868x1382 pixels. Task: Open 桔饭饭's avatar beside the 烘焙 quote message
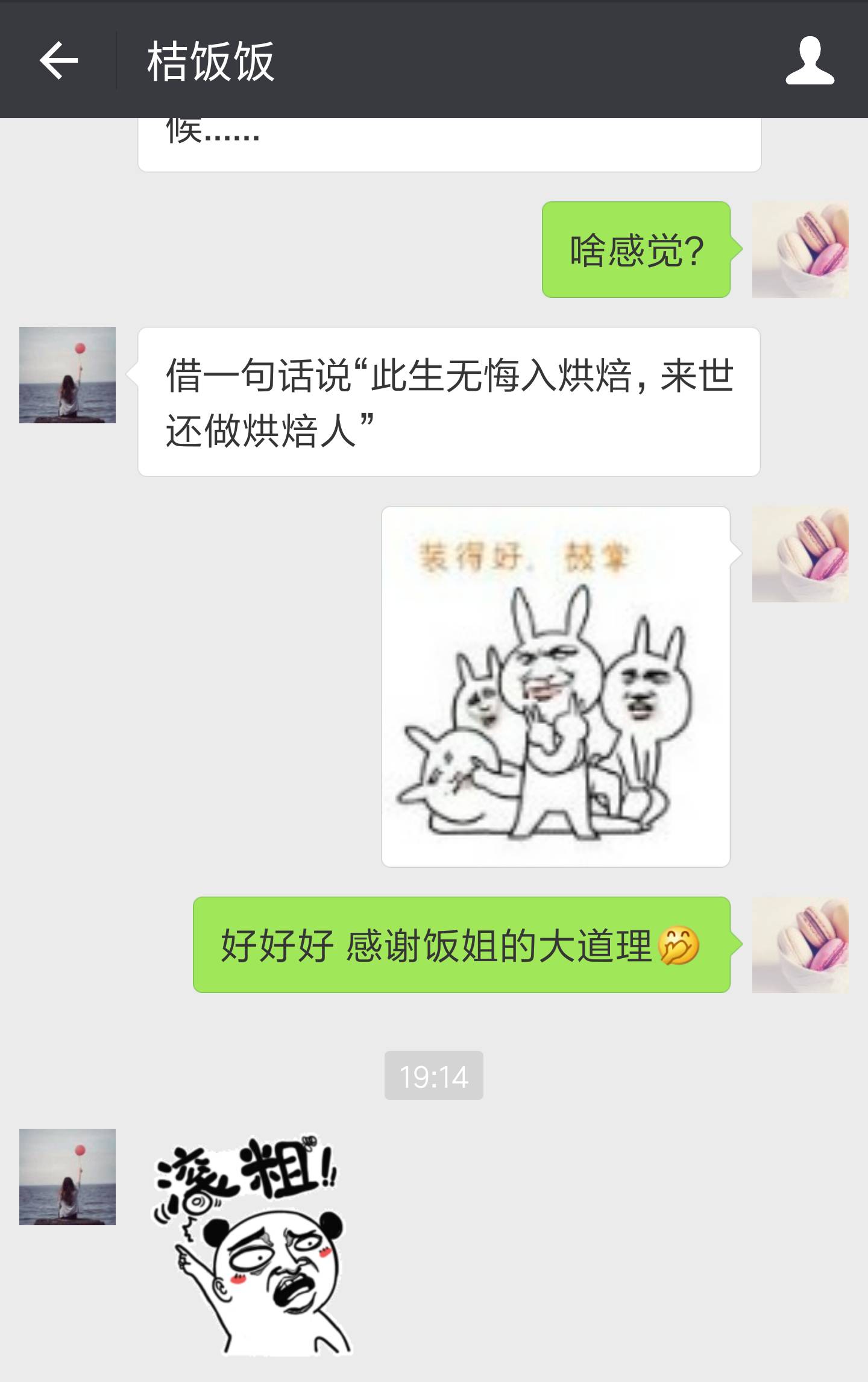pyautogui.click(x=68, y=375)
